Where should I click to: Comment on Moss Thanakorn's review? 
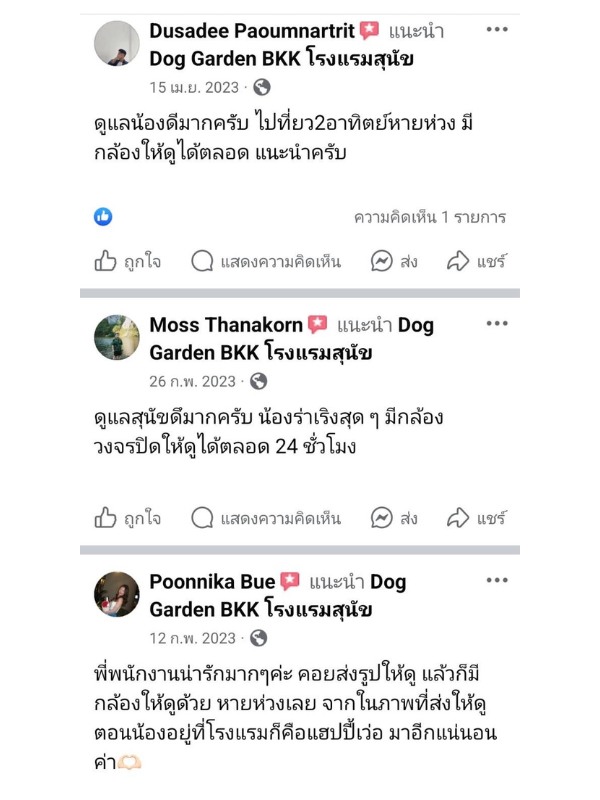coord(266,518)
